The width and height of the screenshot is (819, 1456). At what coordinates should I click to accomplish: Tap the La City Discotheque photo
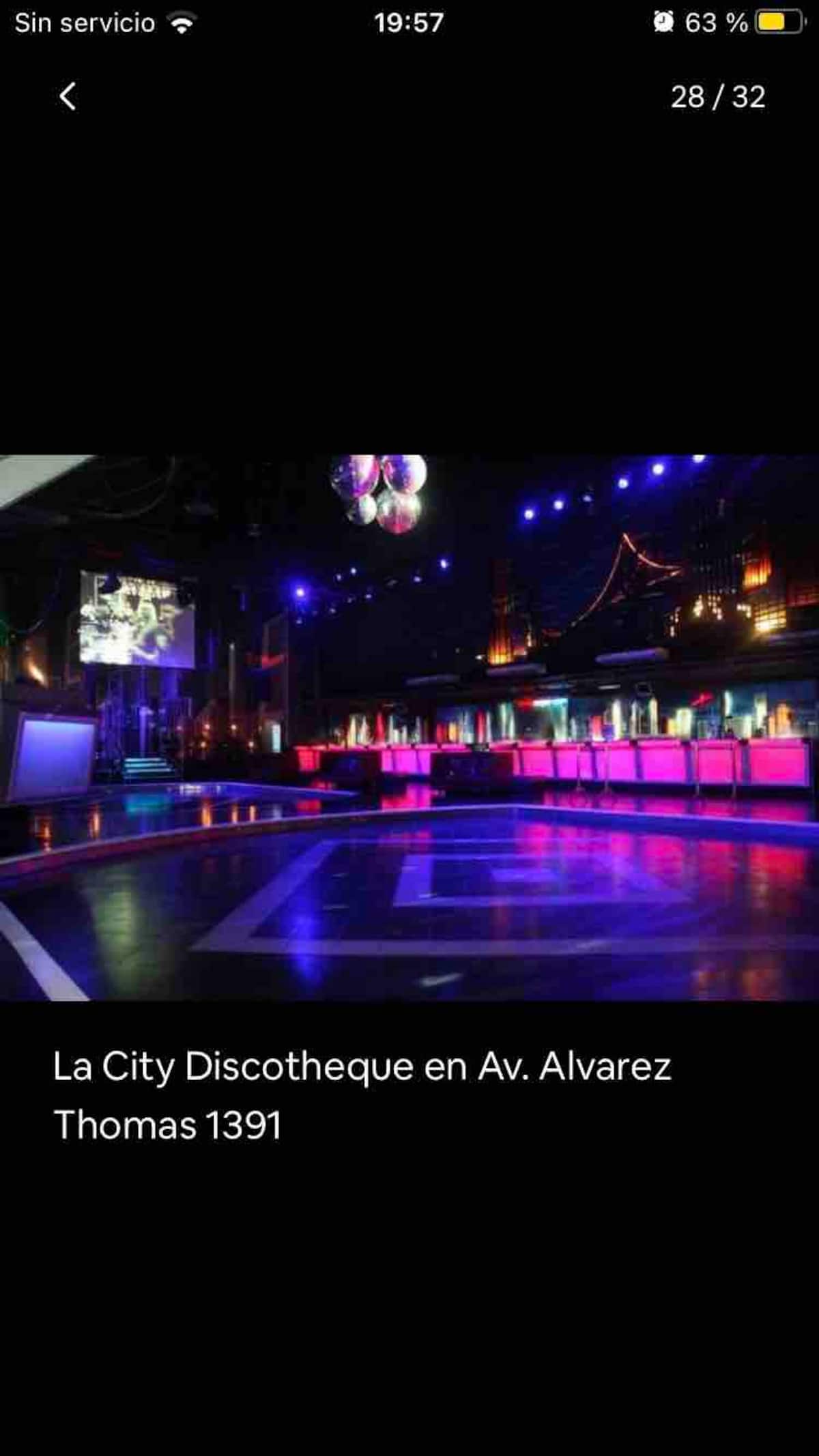[x=409, y=727]
